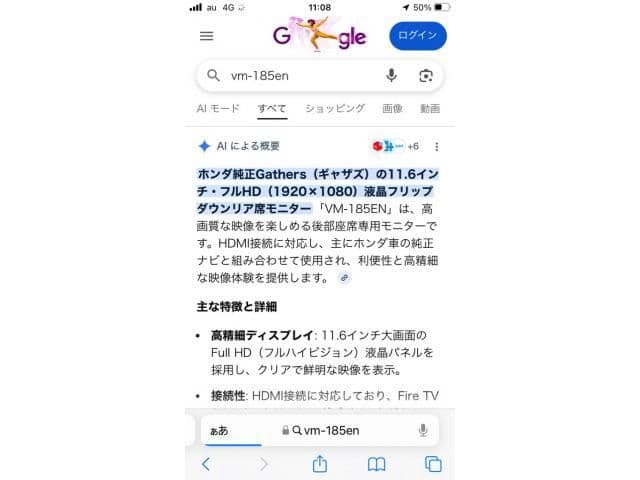This screenshot has height=480, width=640.
Task: Go back to the previous page
Action: click(x=206, y=464)
